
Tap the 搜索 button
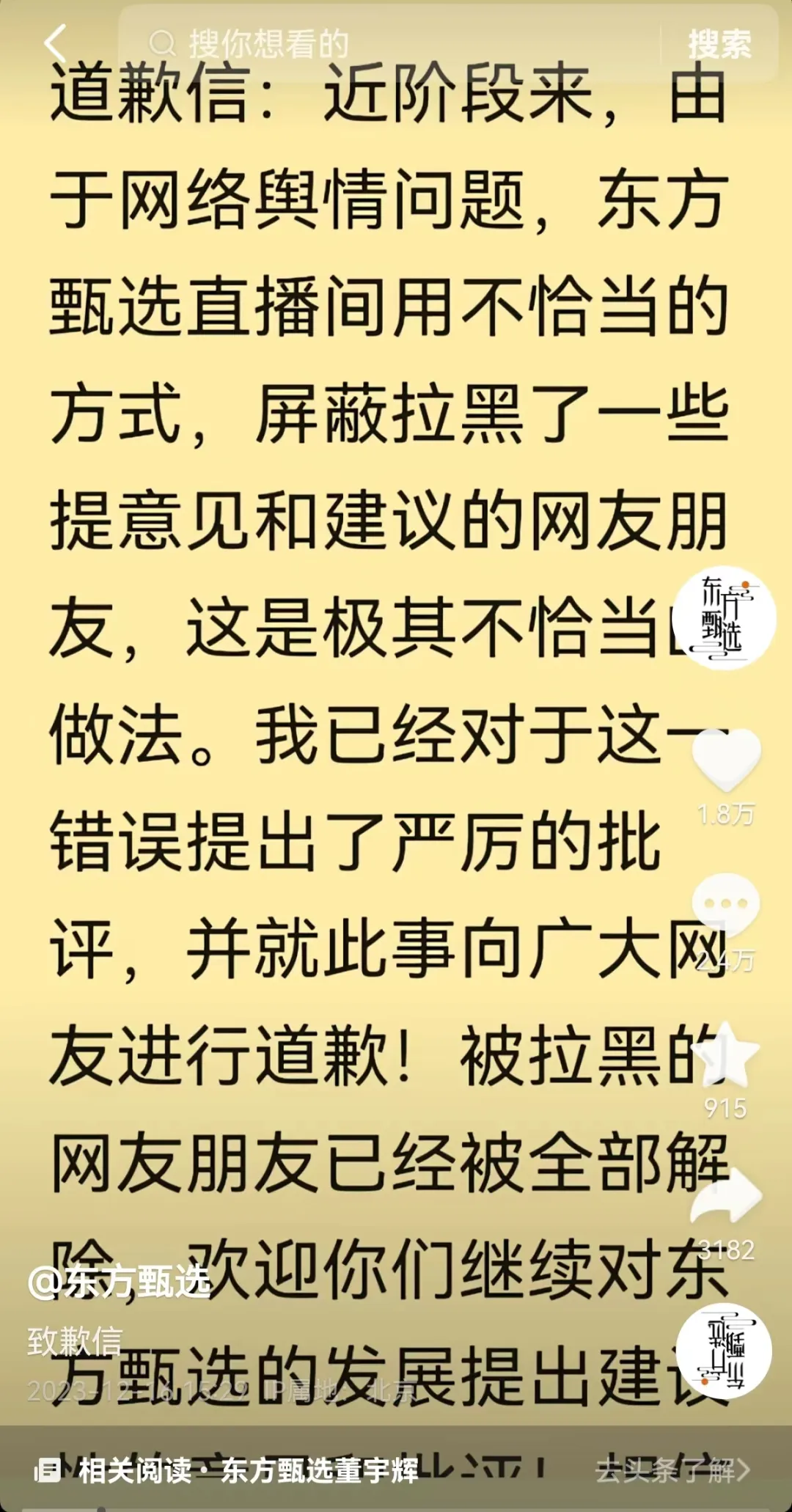(x=719, y=44)
